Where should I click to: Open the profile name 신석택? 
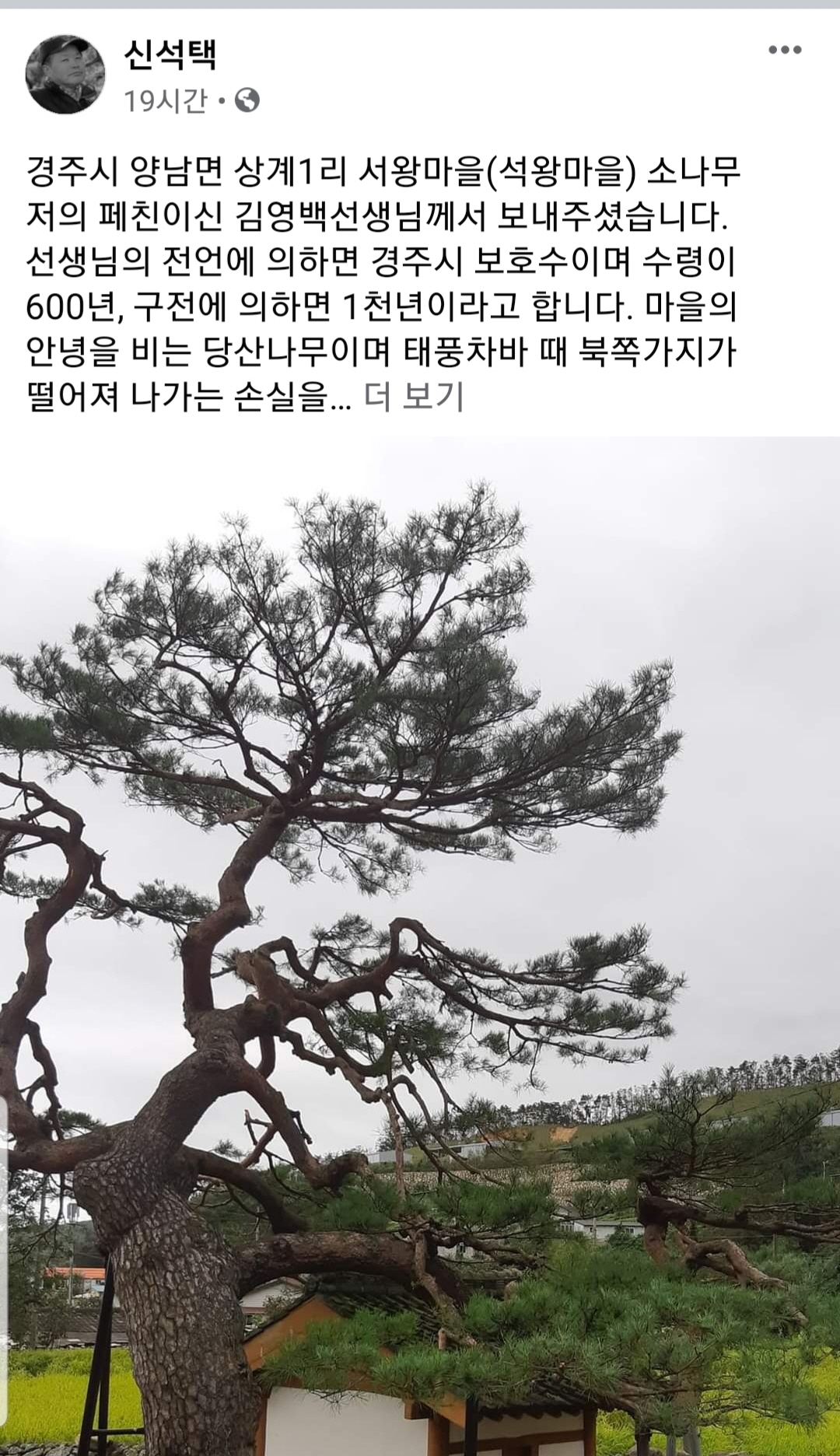(170, 54)
